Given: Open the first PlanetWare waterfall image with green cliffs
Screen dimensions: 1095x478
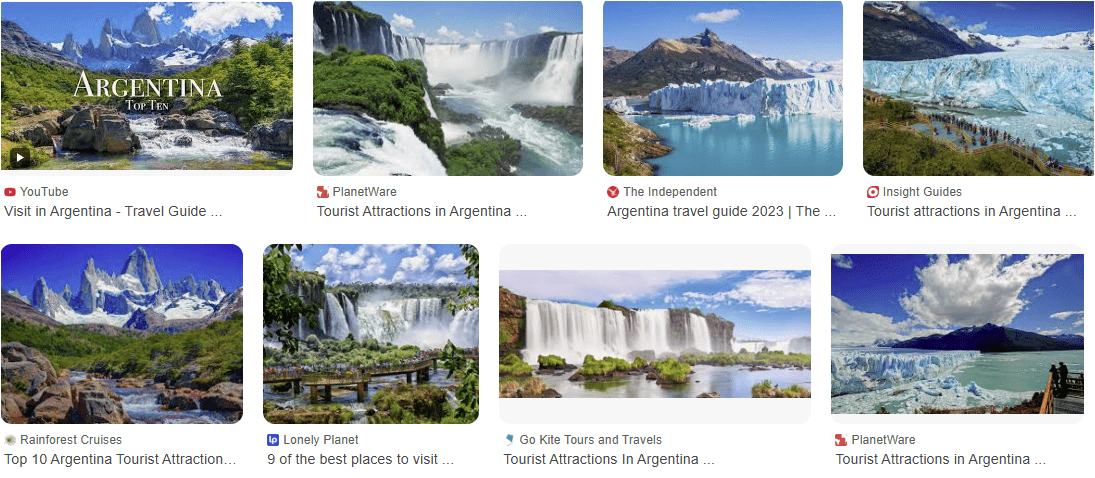Looking at the screenshot, I should (447, 88).
